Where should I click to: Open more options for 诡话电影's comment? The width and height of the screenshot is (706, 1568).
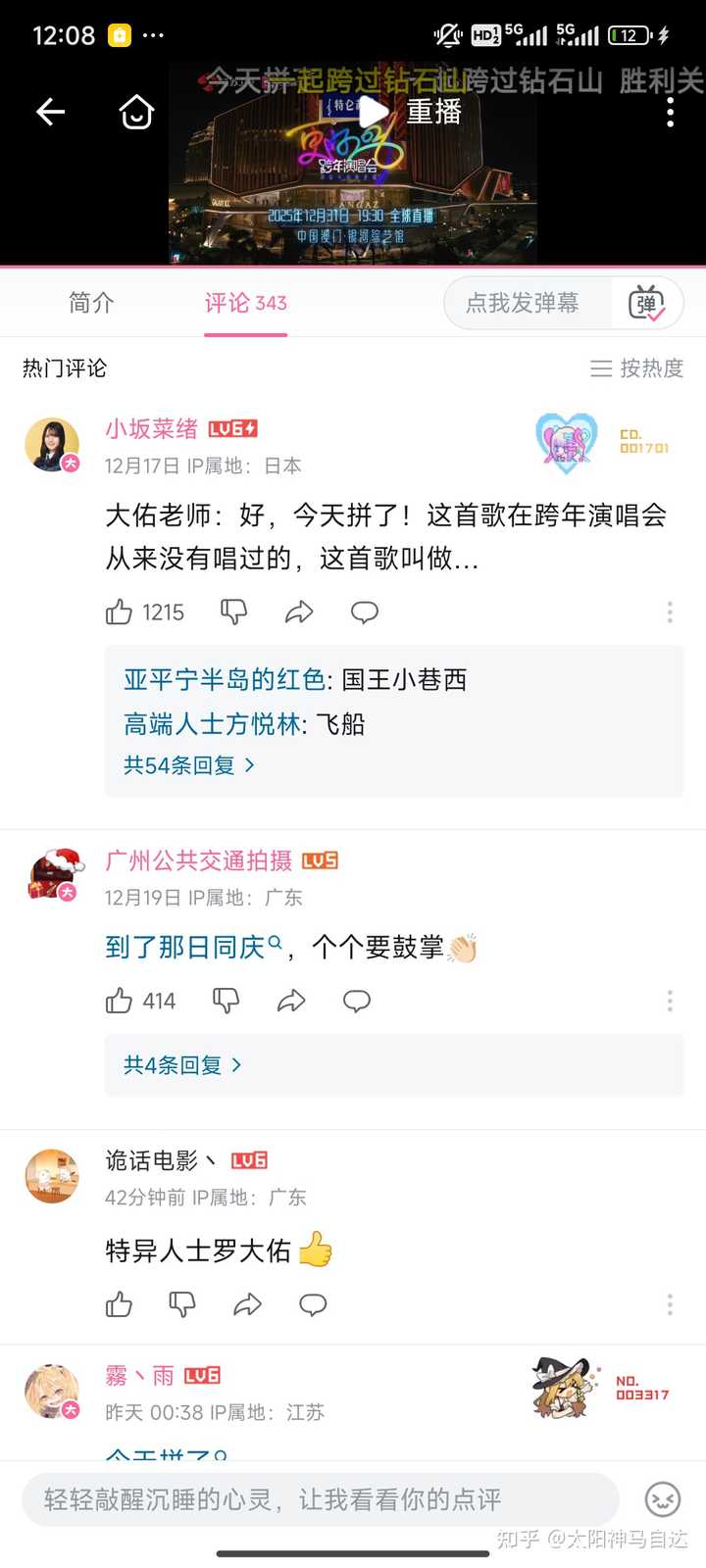point(670,1304)
